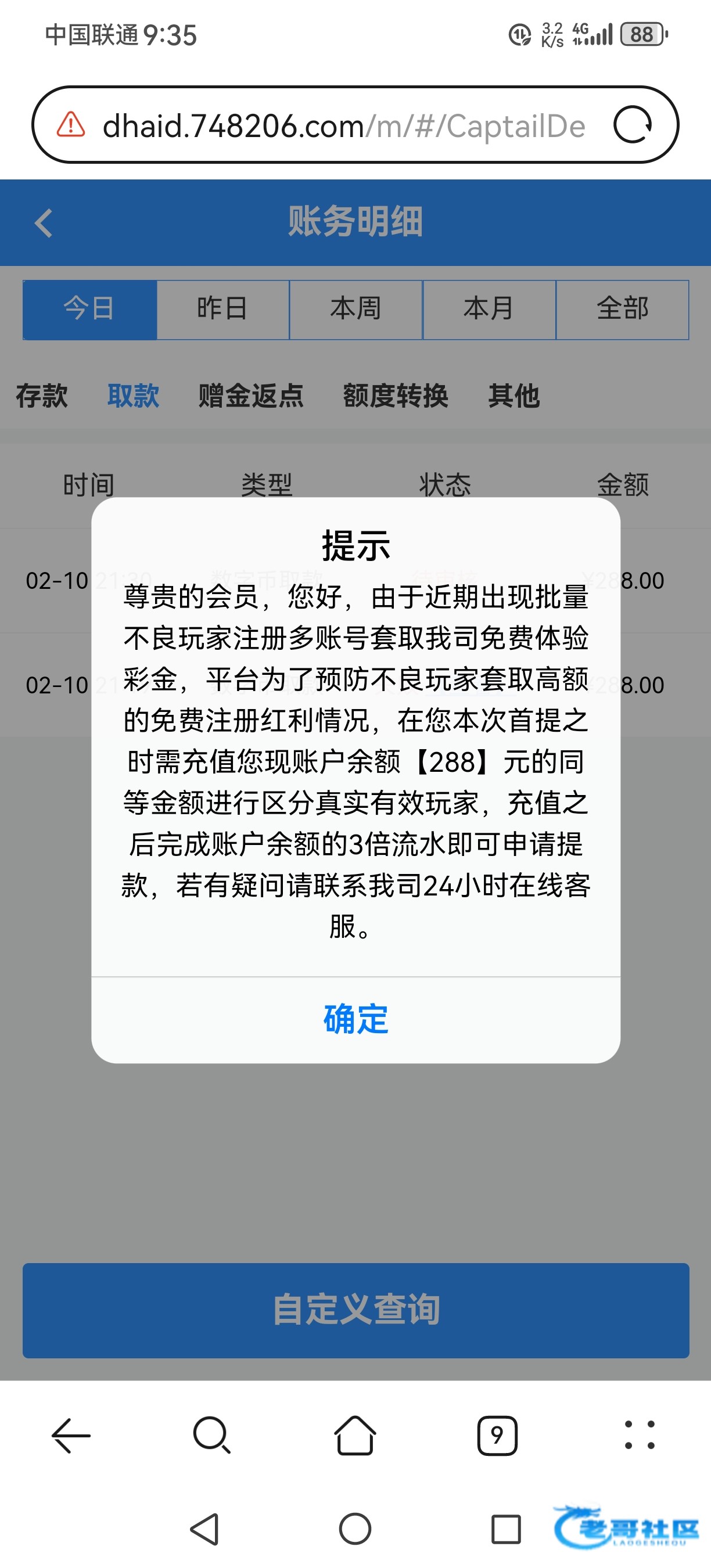The height and width of the screenshot is (1568, 711).
Task: Confirm the dialog with 确定
Action: click(x=355, y=1019)
